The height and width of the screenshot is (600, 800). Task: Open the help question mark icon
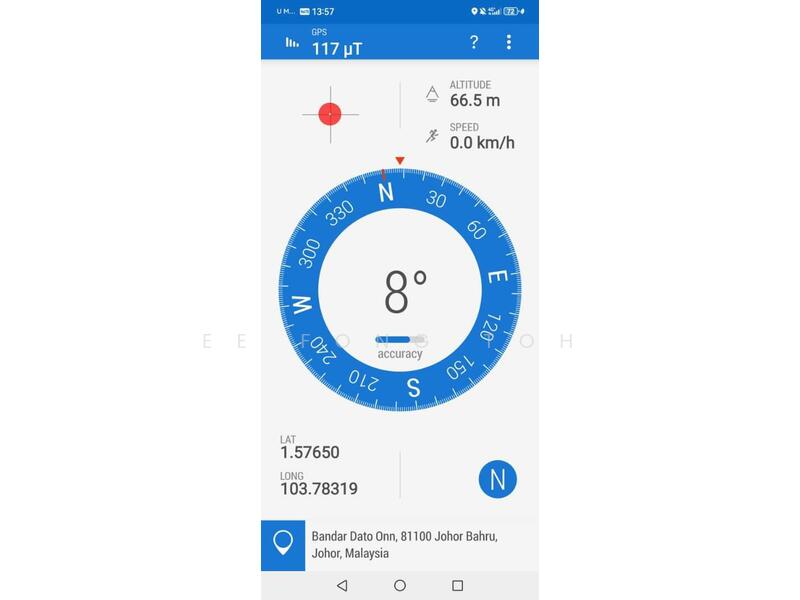point(474,42)
